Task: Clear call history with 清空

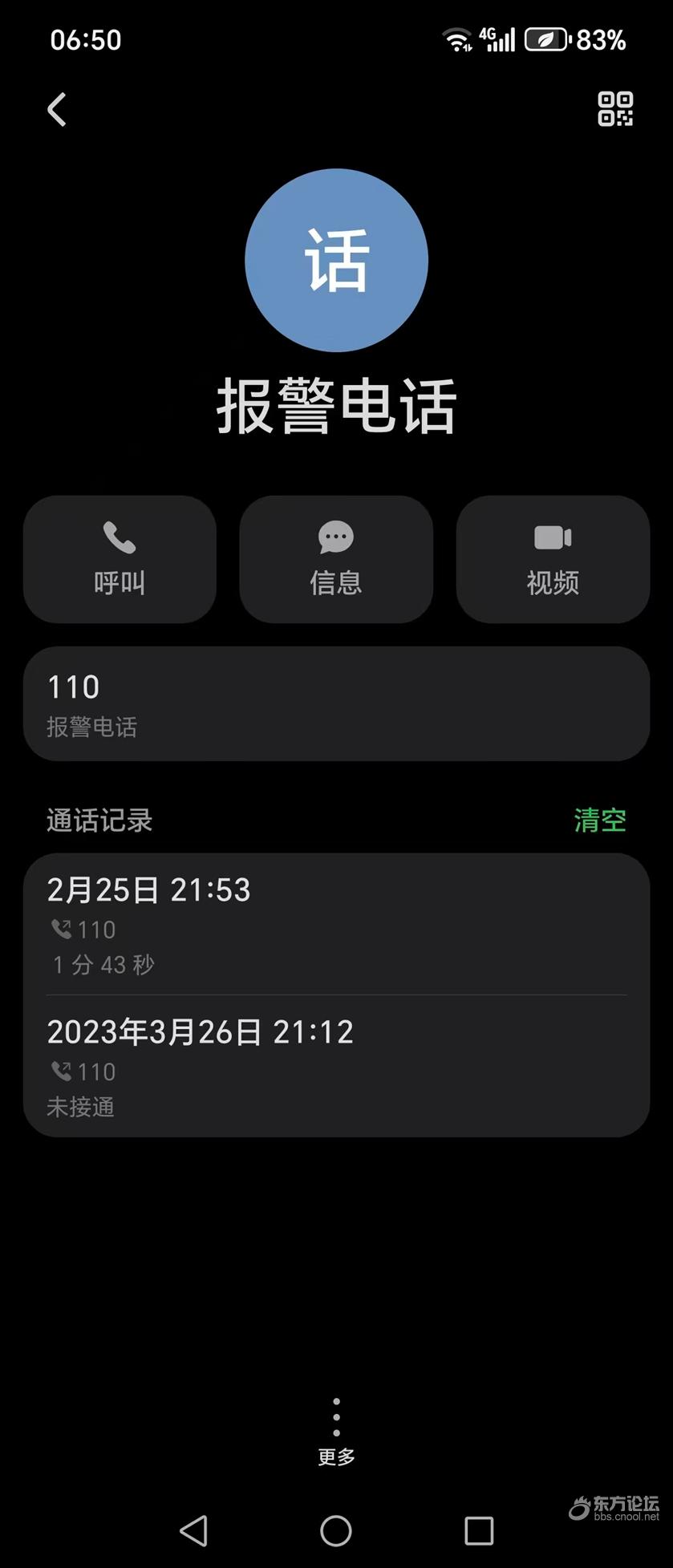Action: 600,820
